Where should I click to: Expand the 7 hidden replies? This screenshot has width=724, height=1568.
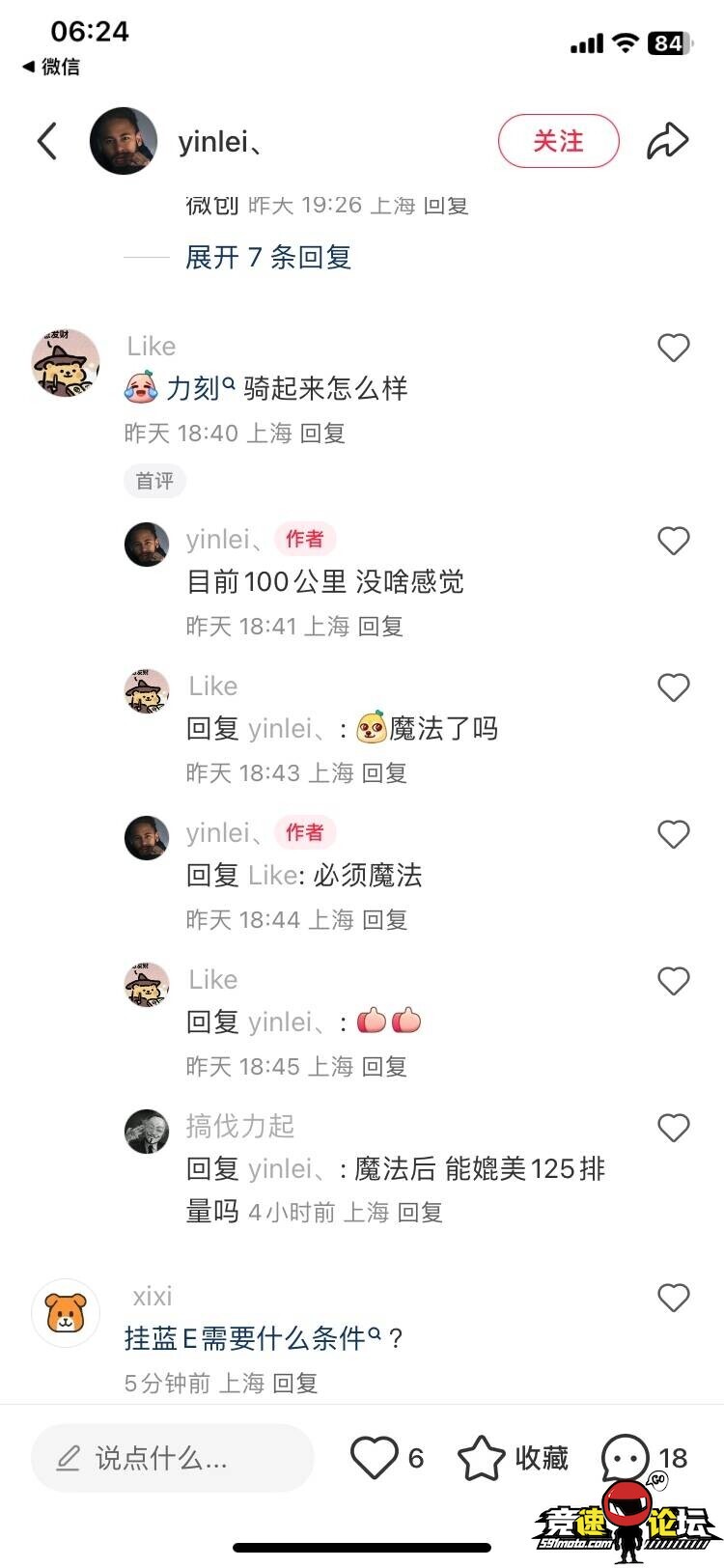[x=267, y=257]
